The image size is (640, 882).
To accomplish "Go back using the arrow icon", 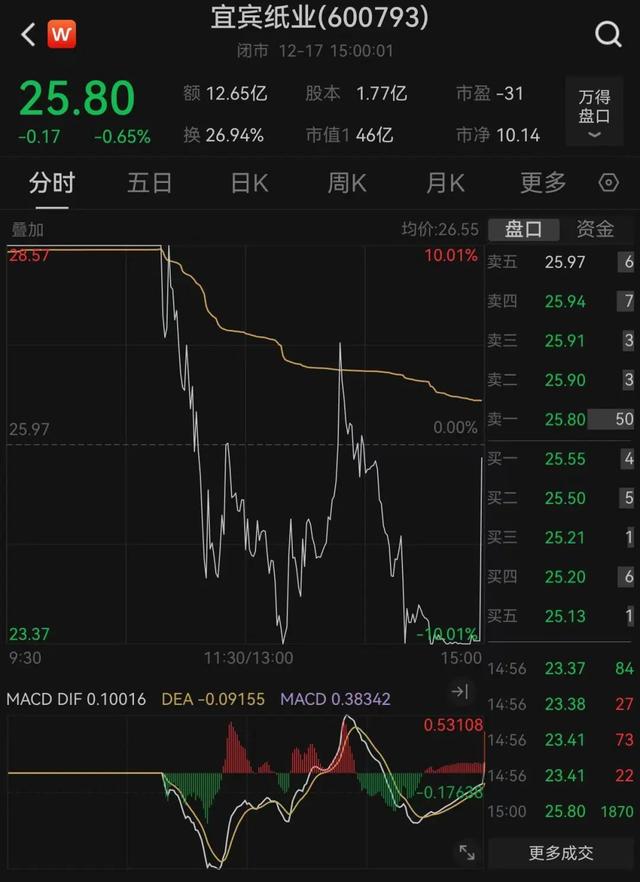I will pyautogui.click(x=27, y=35).
